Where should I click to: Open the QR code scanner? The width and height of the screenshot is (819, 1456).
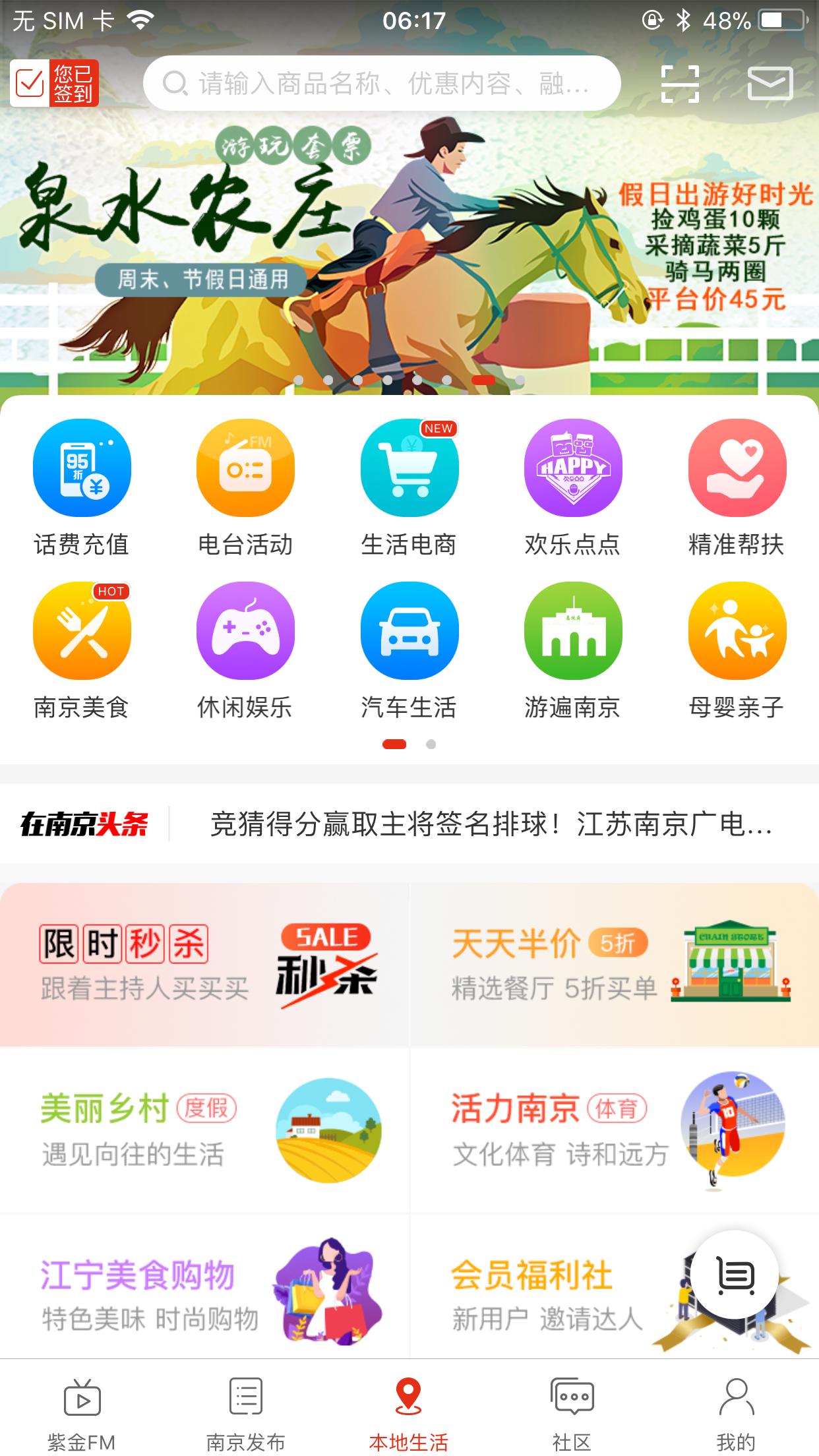tap(680, 84)
